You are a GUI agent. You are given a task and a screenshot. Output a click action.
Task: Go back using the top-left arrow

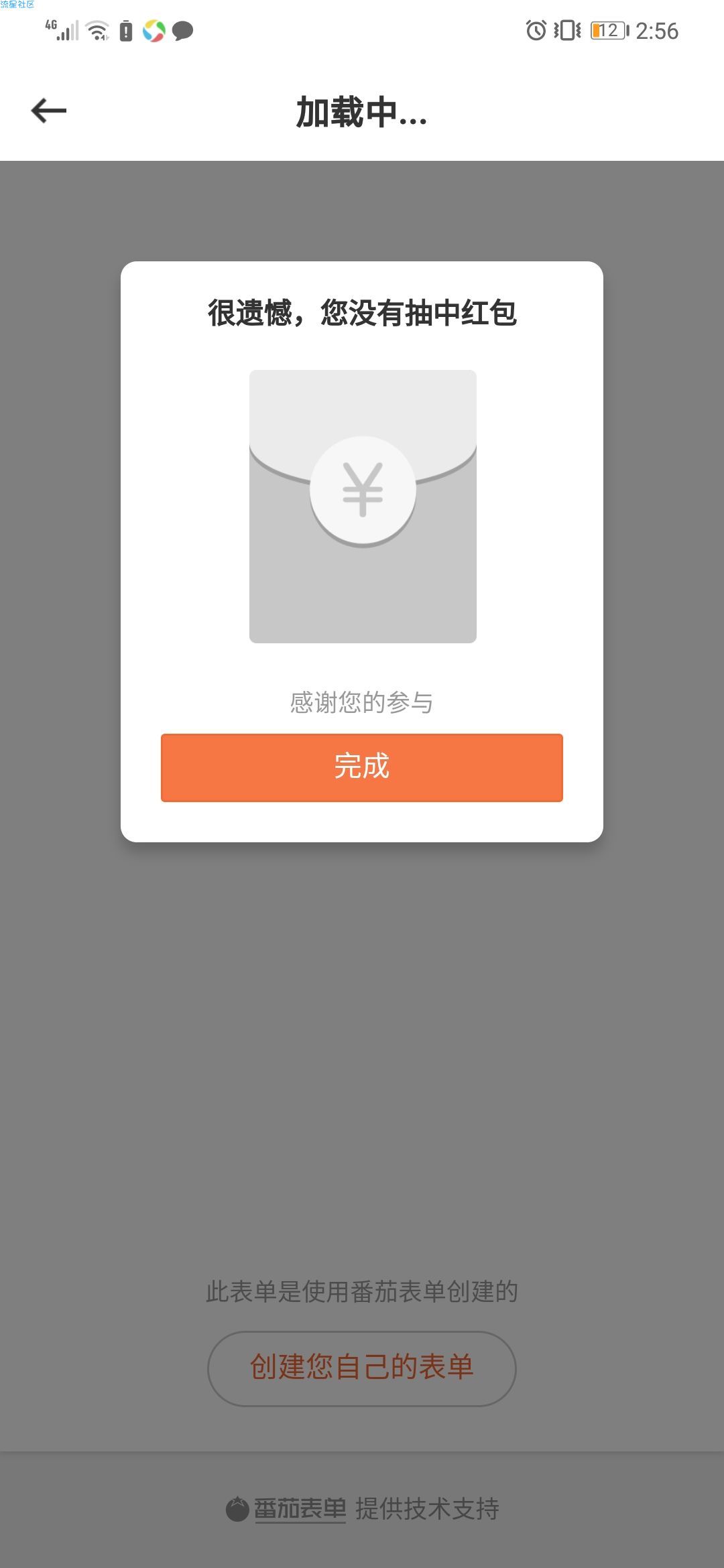tap(49, 111)
